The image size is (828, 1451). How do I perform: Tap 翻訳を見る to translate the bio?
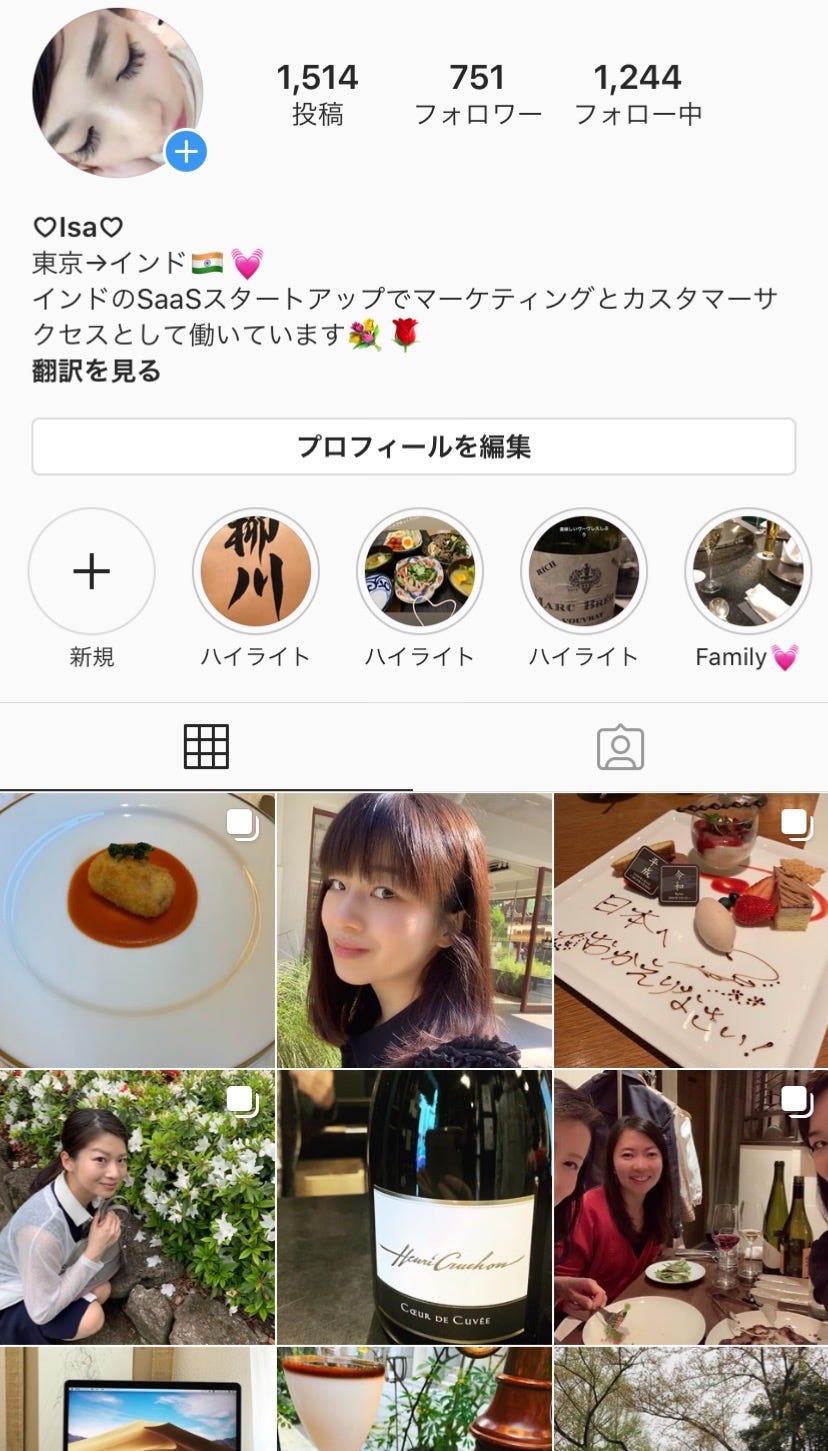point(96,372)
